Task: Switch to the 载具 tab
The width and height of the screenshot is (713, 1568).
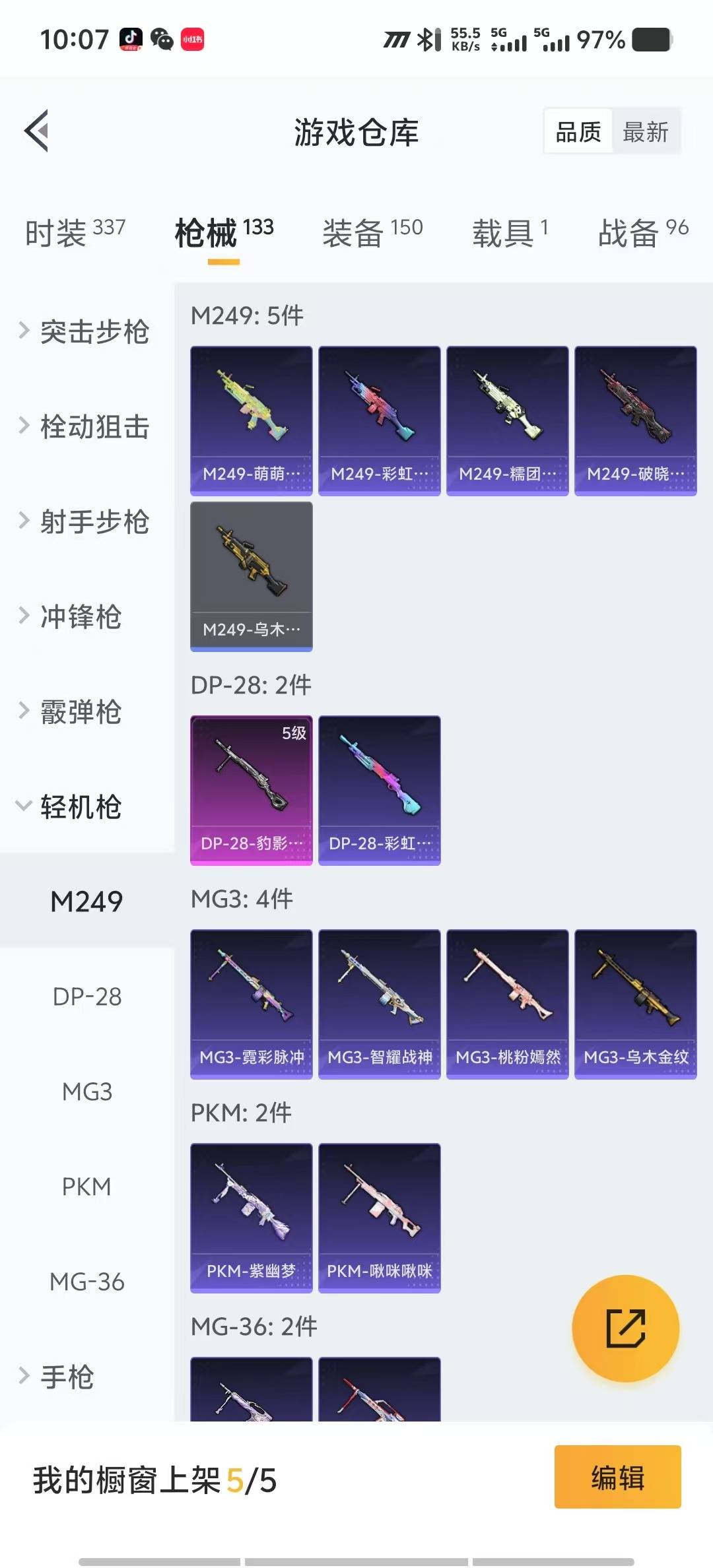Action: pyautogui.click(x=509, y=232)
